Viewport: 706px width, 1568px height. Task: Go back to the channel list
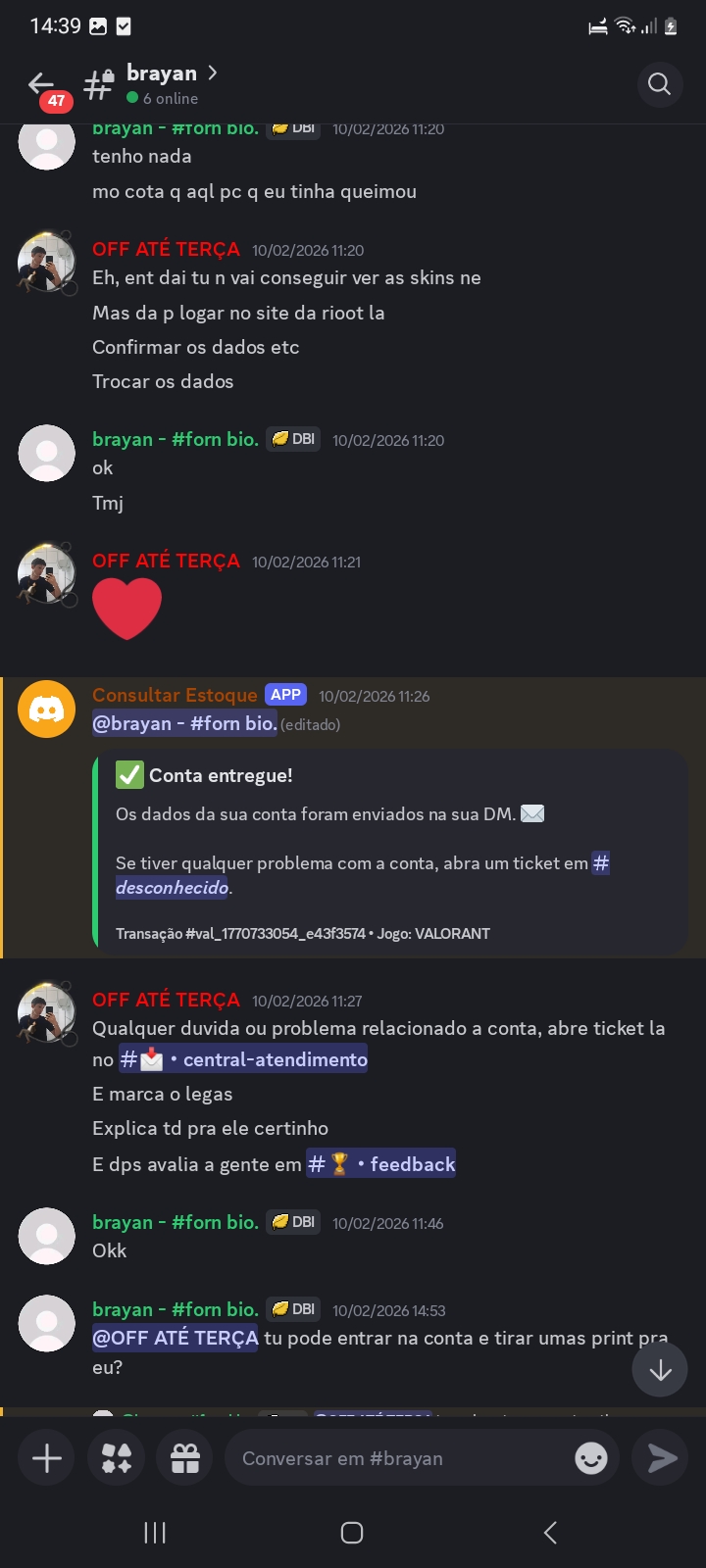(41, 84)
